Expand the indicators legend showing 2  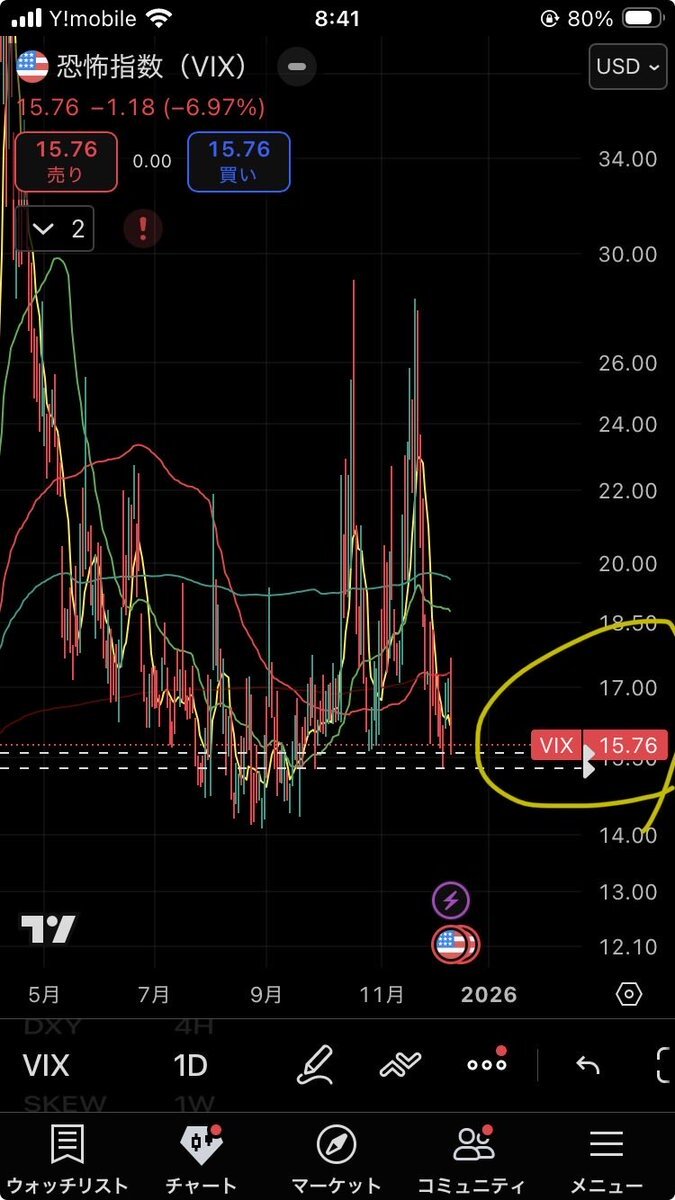tap(59, 229)
